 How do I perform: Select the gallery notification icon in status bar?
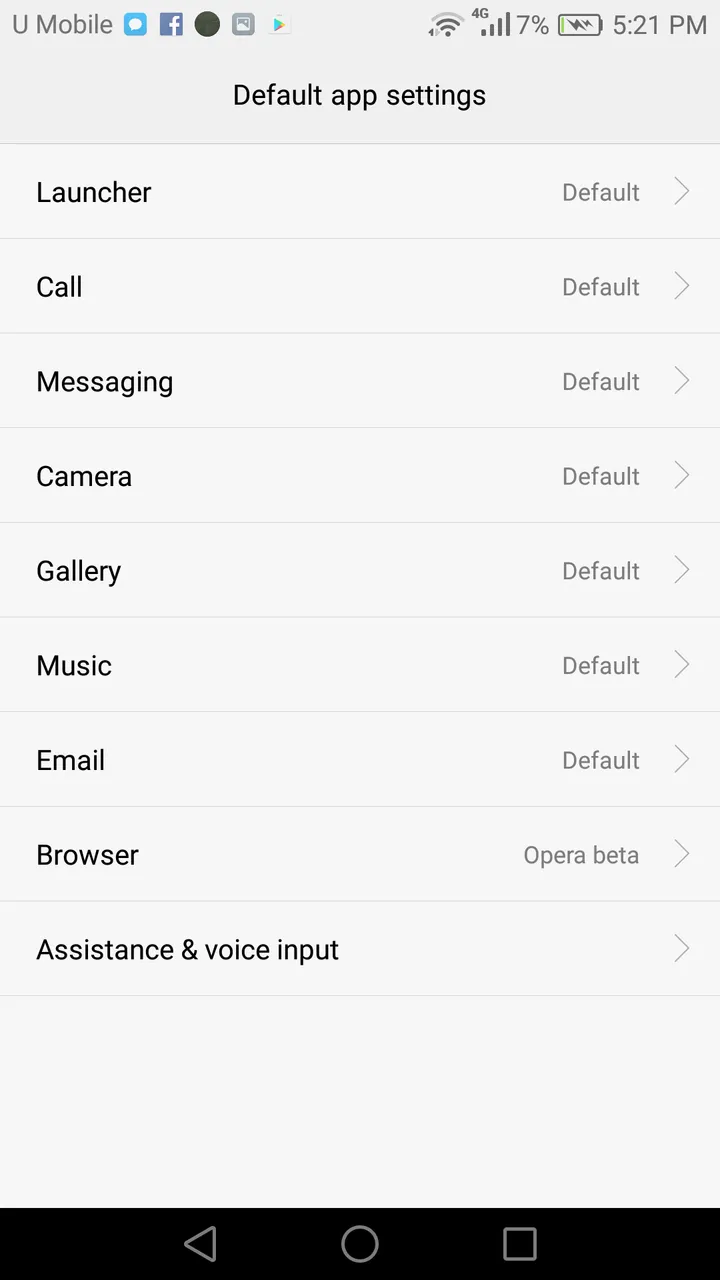[x=243, y=24]
